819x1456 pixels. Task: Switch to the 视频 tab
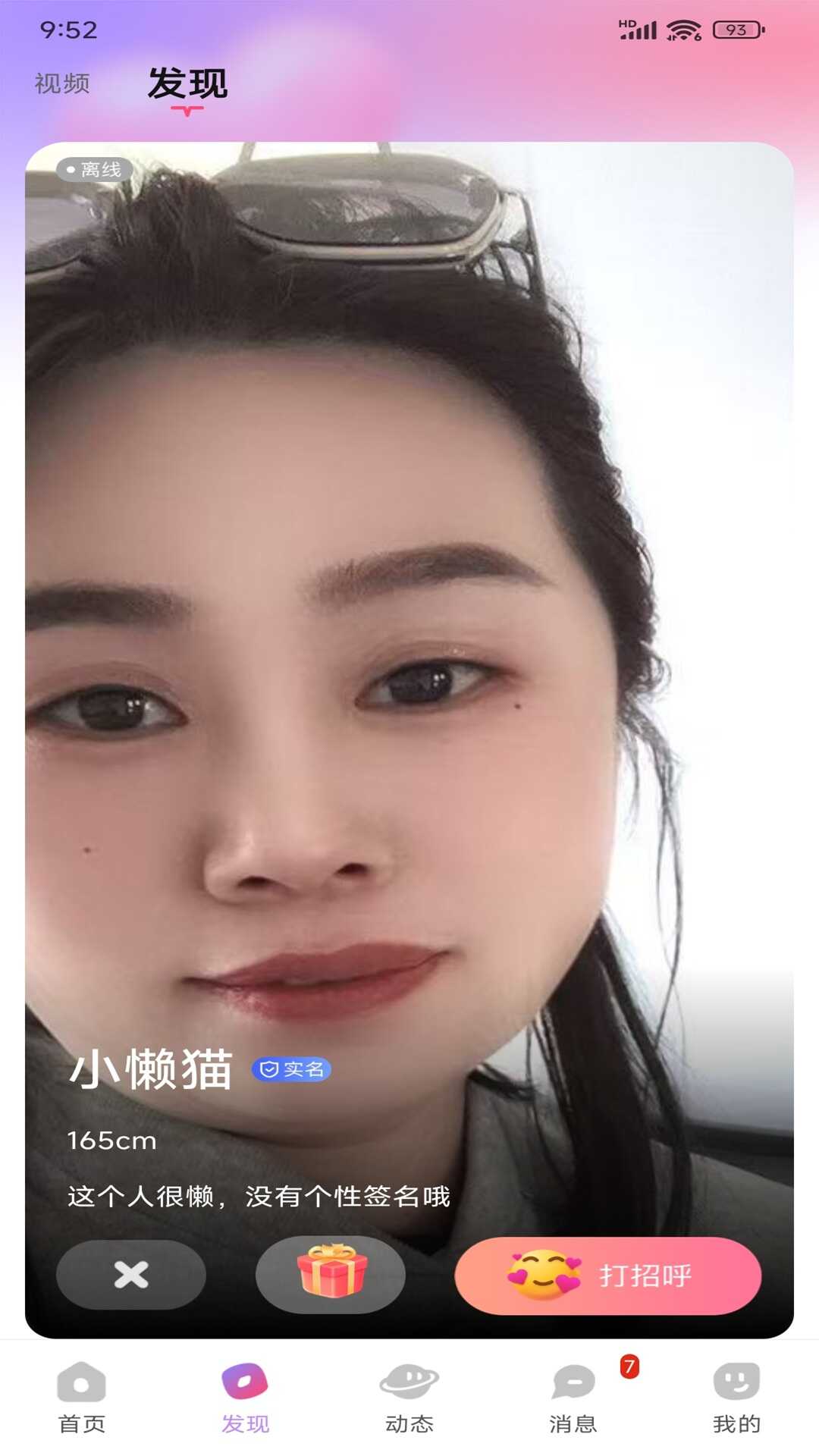point(62,83)
